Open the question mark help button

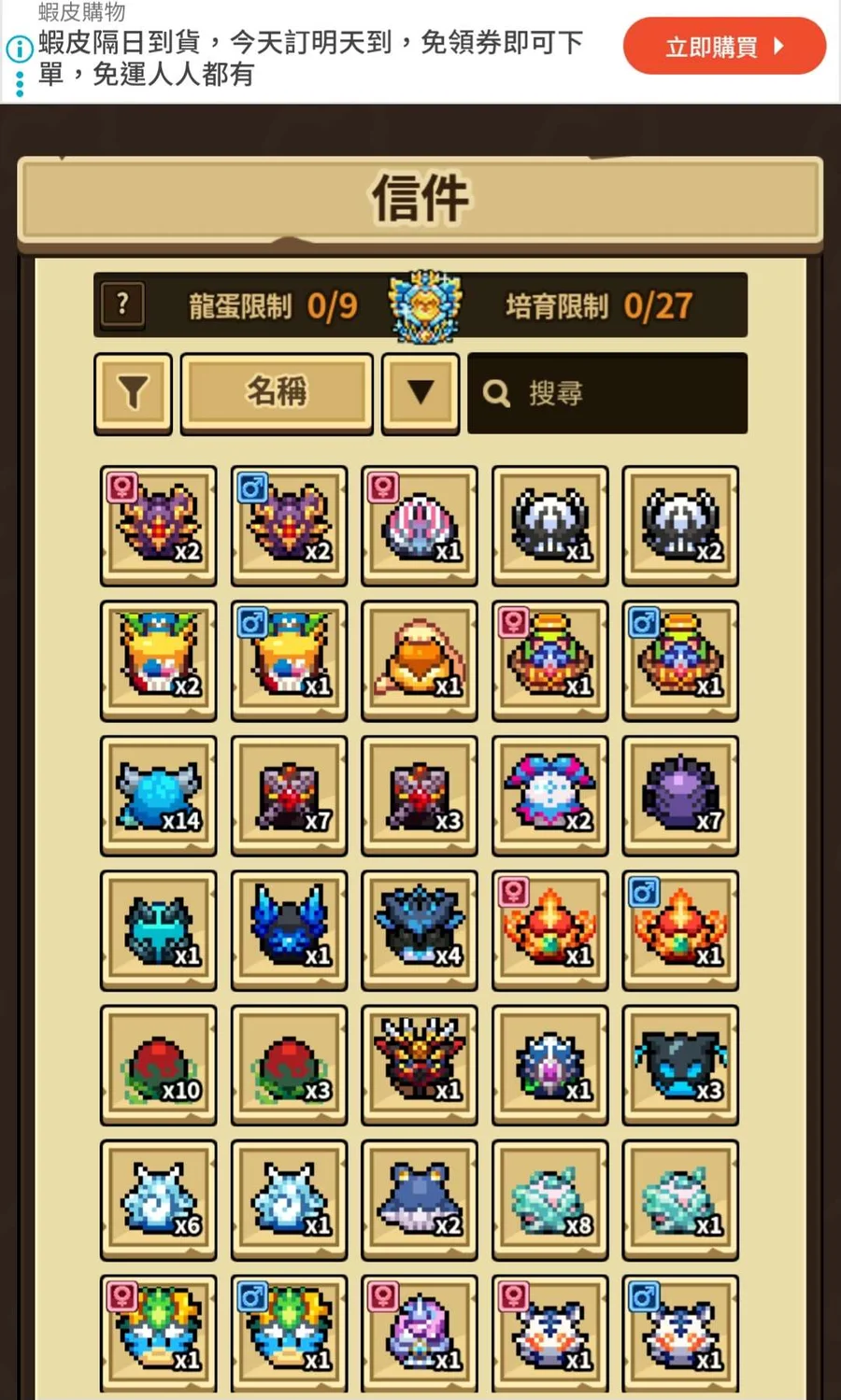coord(121,304)
